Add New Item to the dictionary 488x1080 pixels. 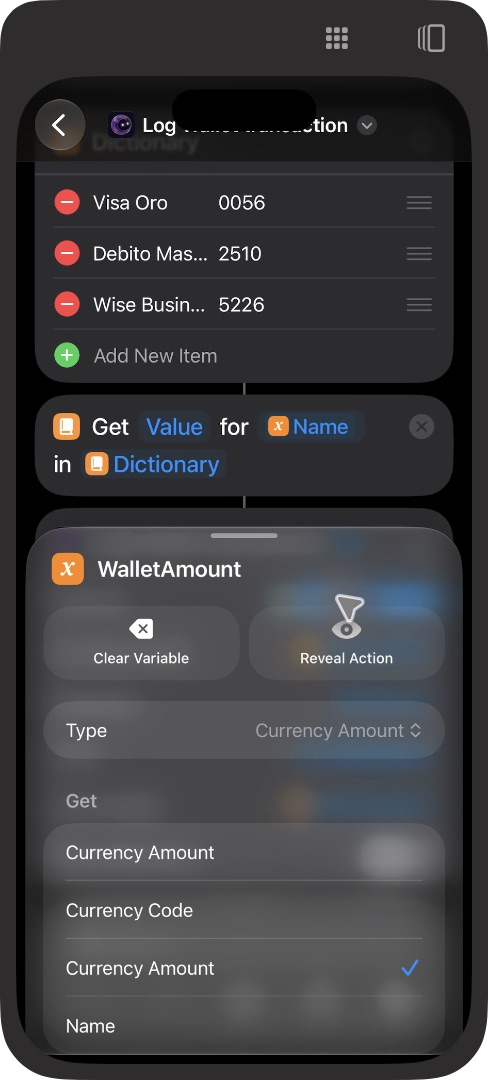coord(155,355)
